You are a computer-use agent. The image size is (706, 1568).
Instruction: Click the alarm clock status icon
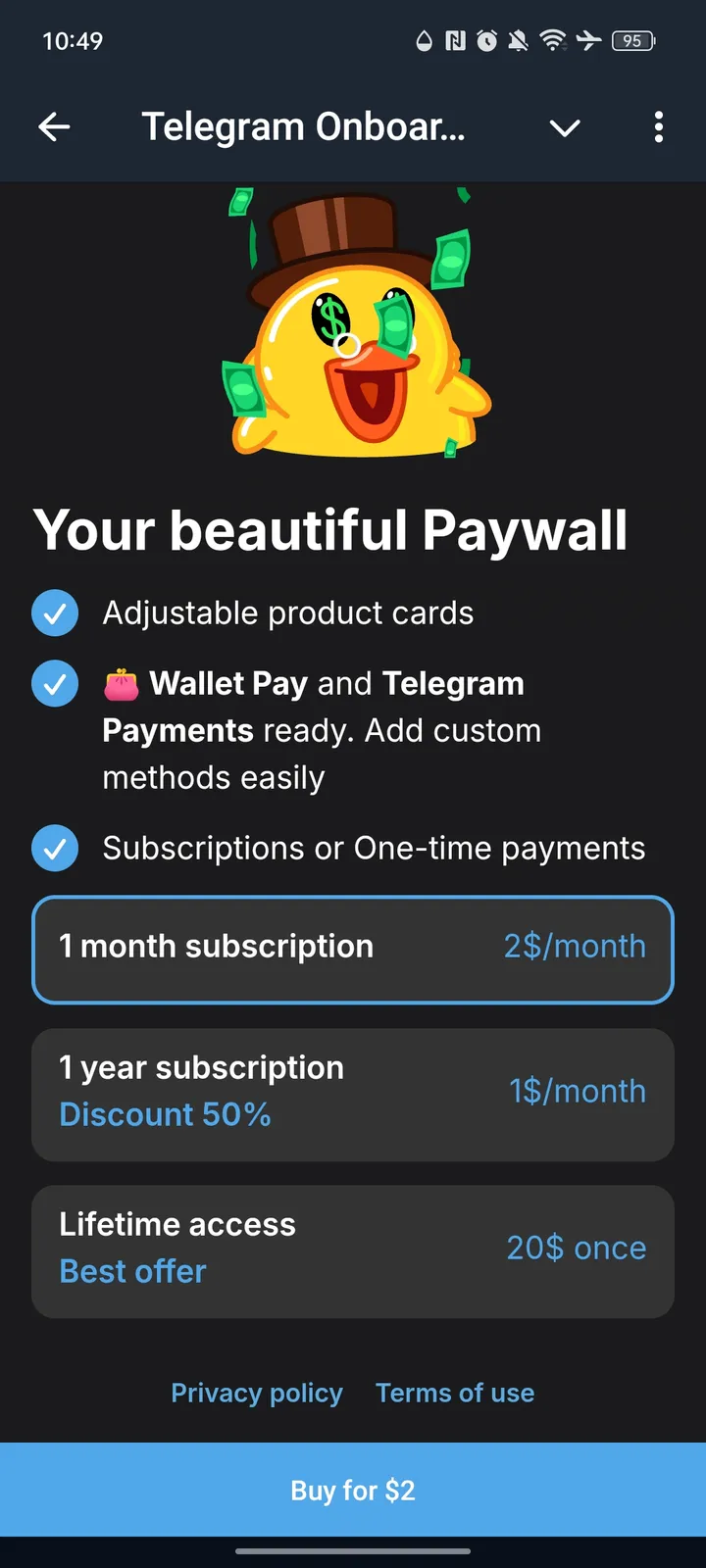(486, 41)
